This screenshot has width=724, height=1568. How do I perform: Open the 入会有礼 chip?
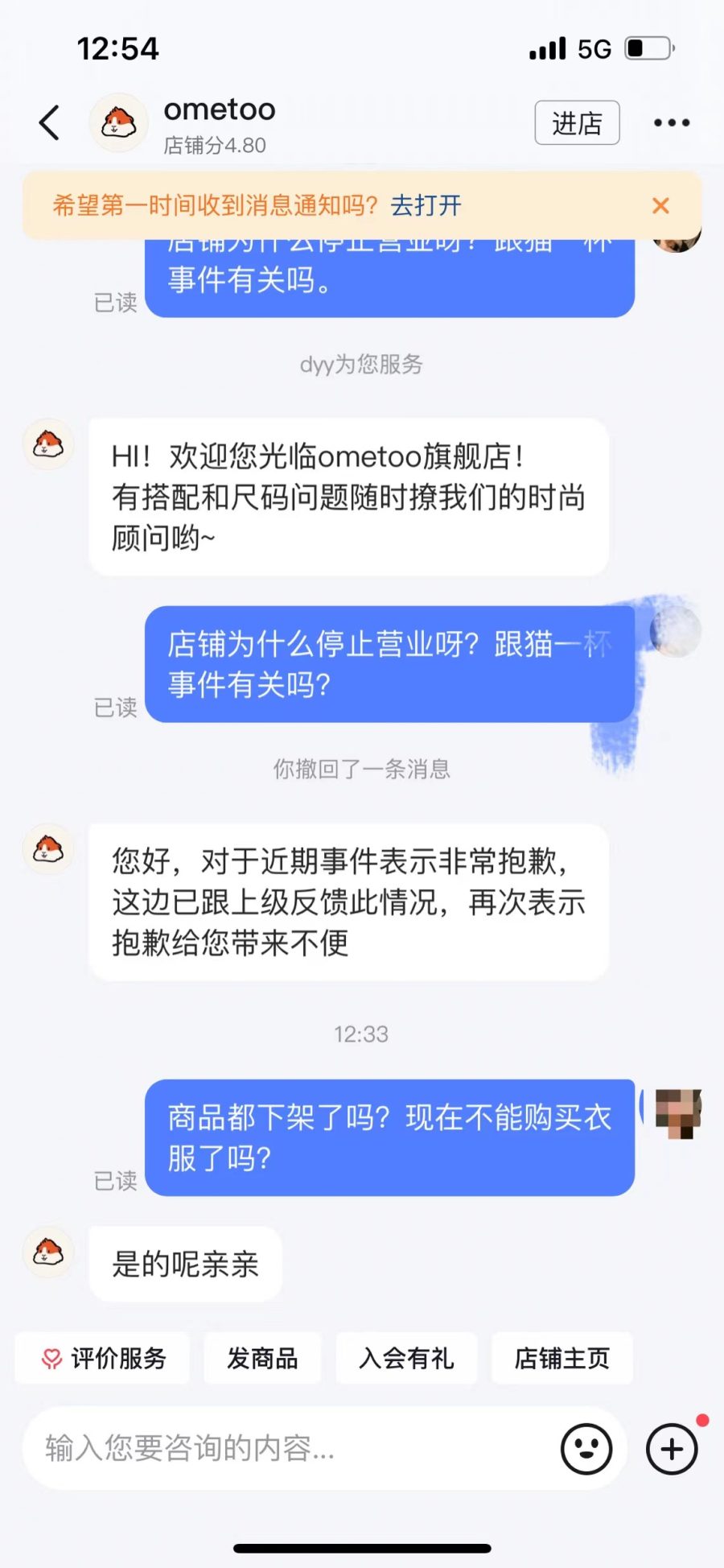coord(406,1358)
